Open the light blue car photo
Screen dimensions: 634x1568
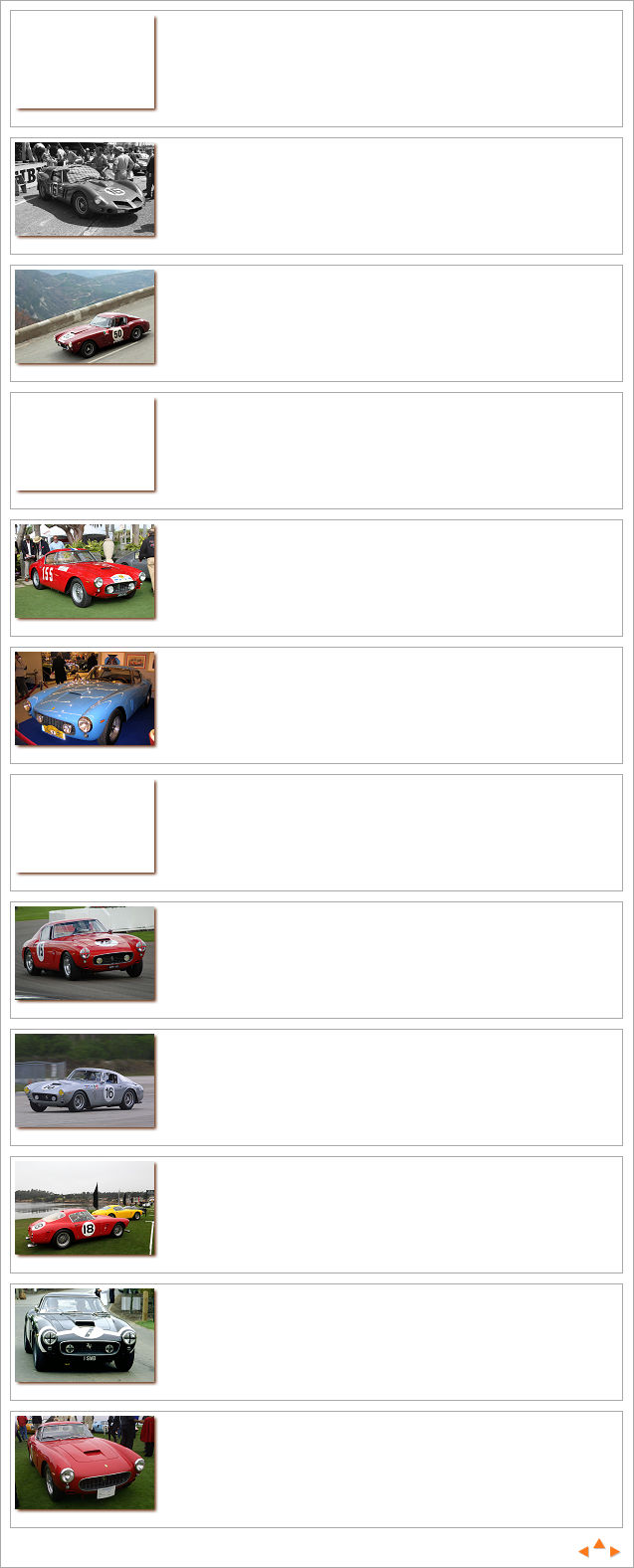[x=85, y=698]
